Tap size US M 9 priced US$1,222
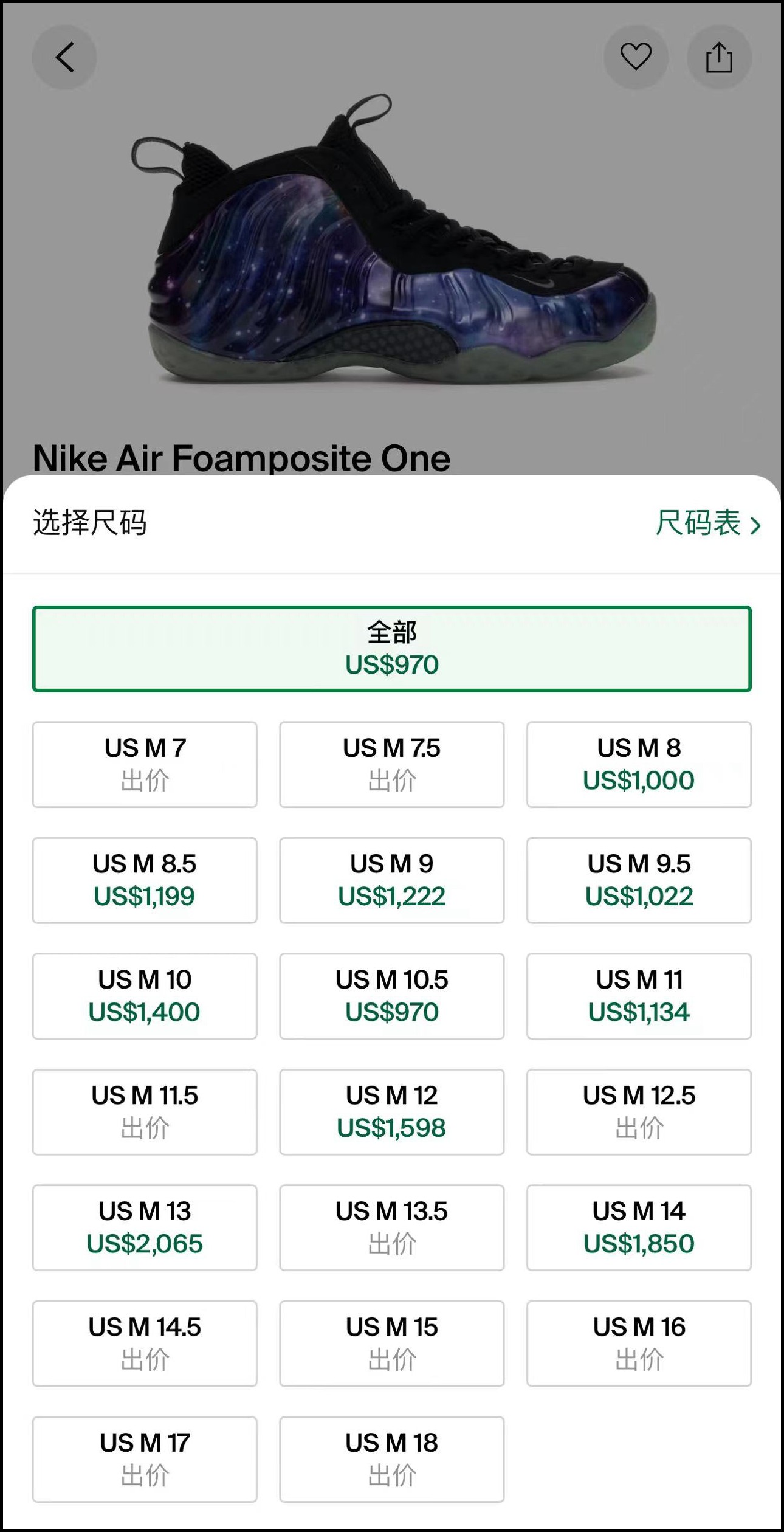Viewport: 784px width, 1532px height. pos(392,880)
